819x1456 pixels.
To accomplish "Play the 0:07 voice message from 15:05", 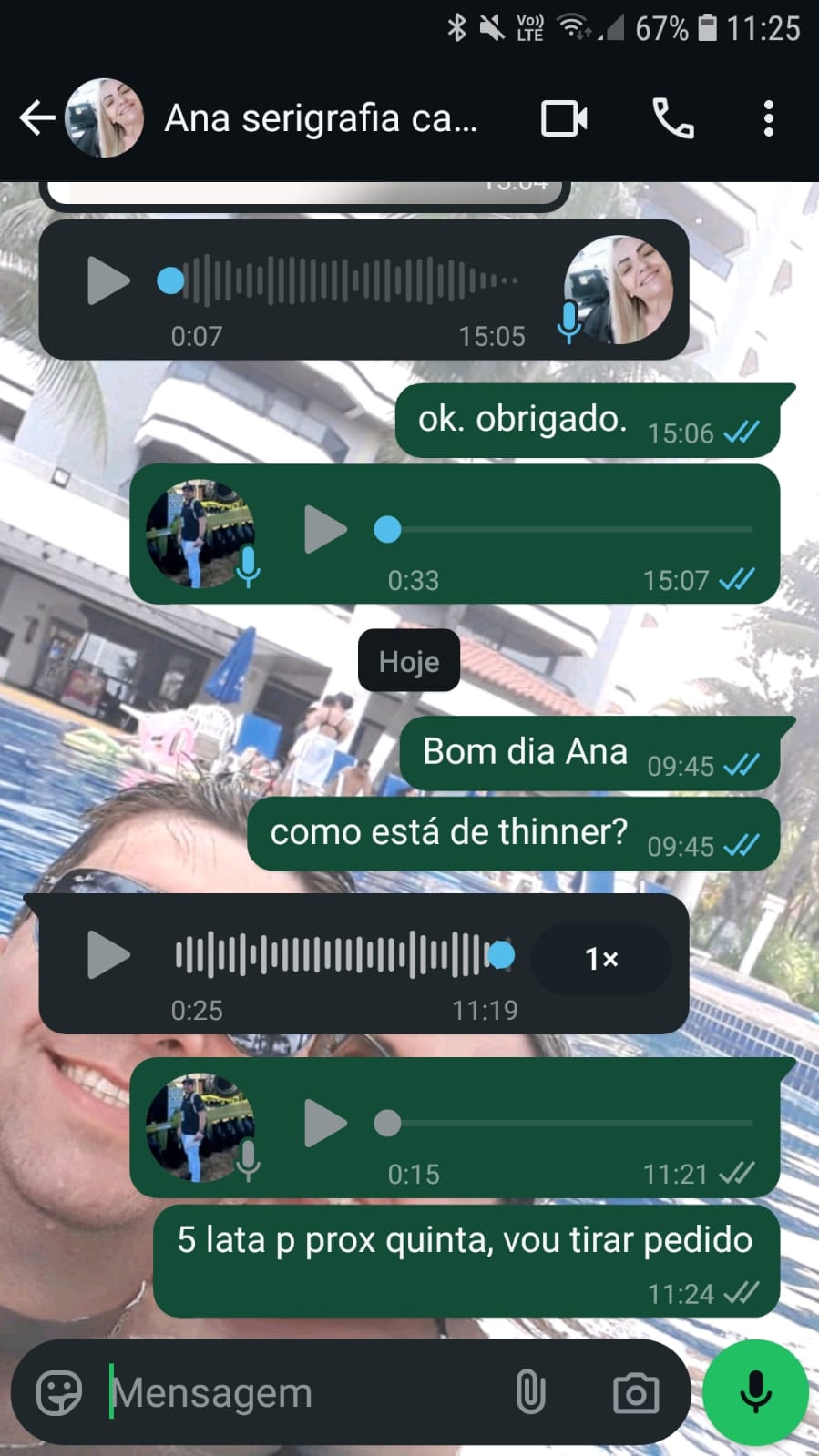I will [x=107, y=280].
